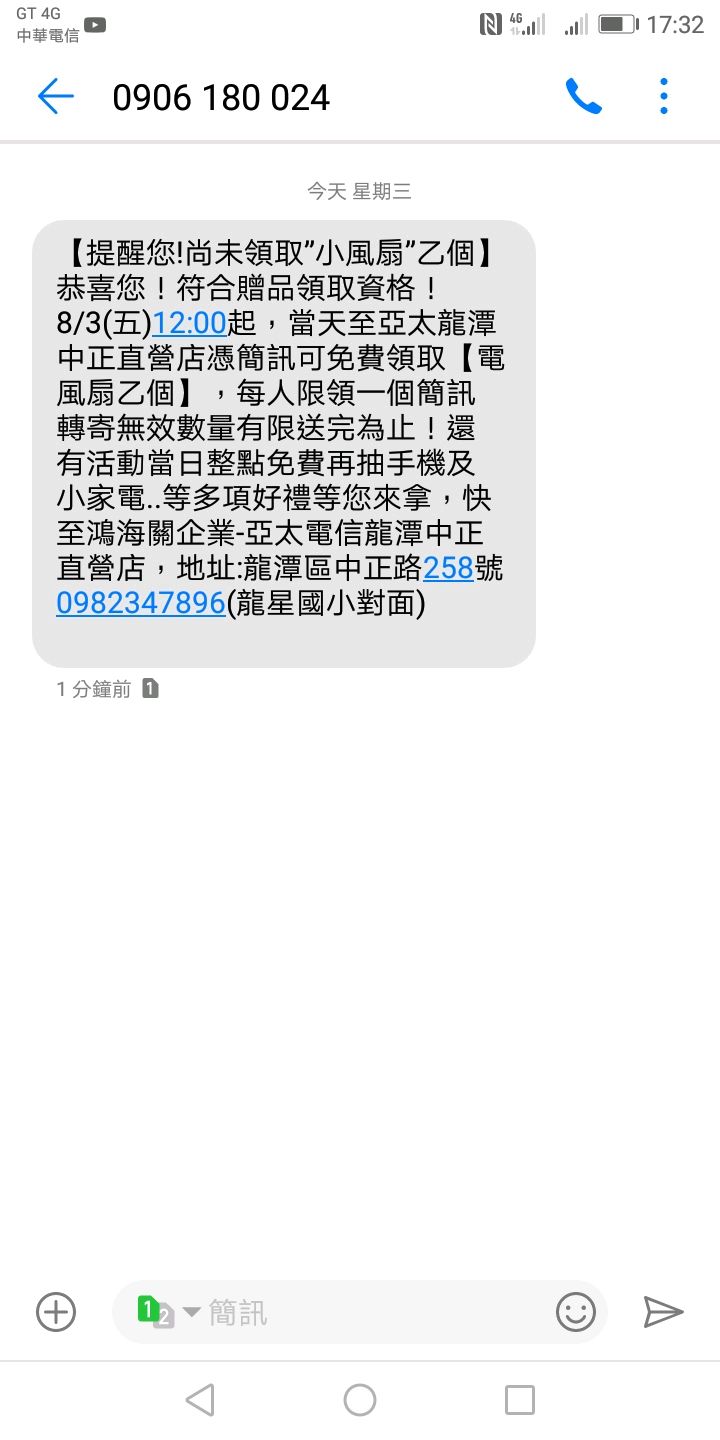
Task: Open recent apps from navigation bar
Action: pos(519,1400)
